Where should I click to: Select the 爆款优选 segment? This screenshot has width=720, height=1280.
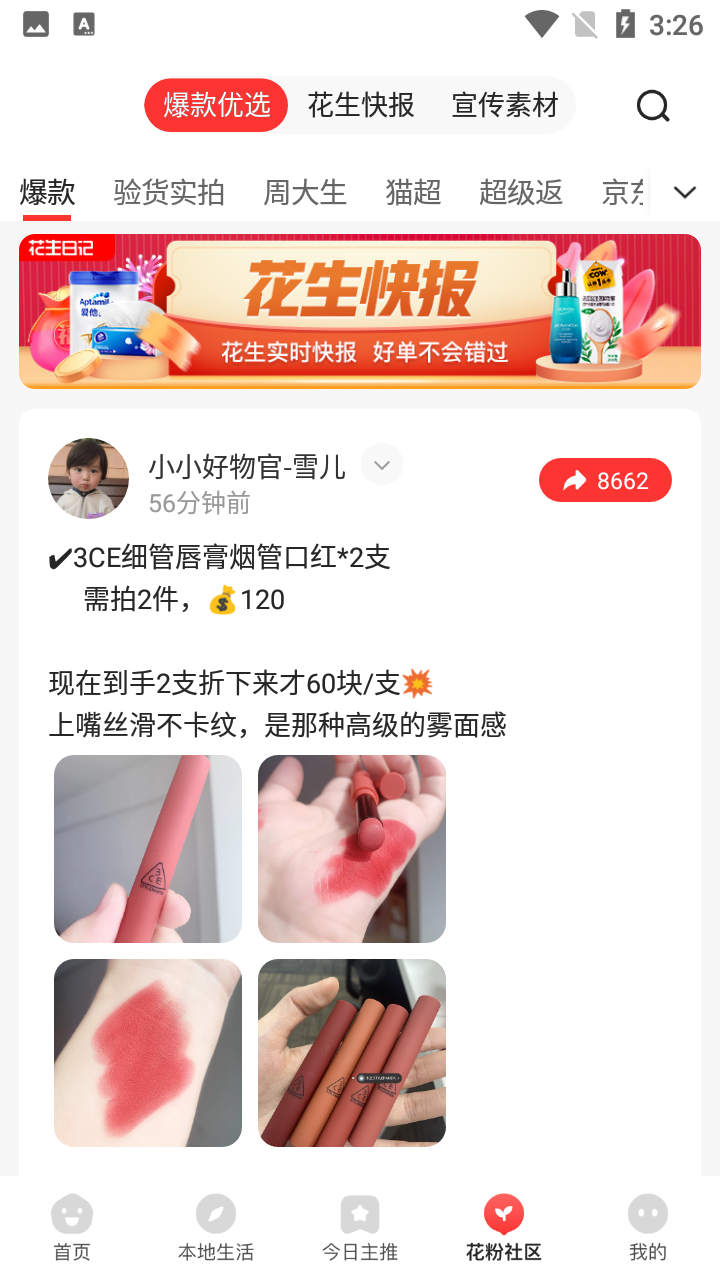click(217, 105)
